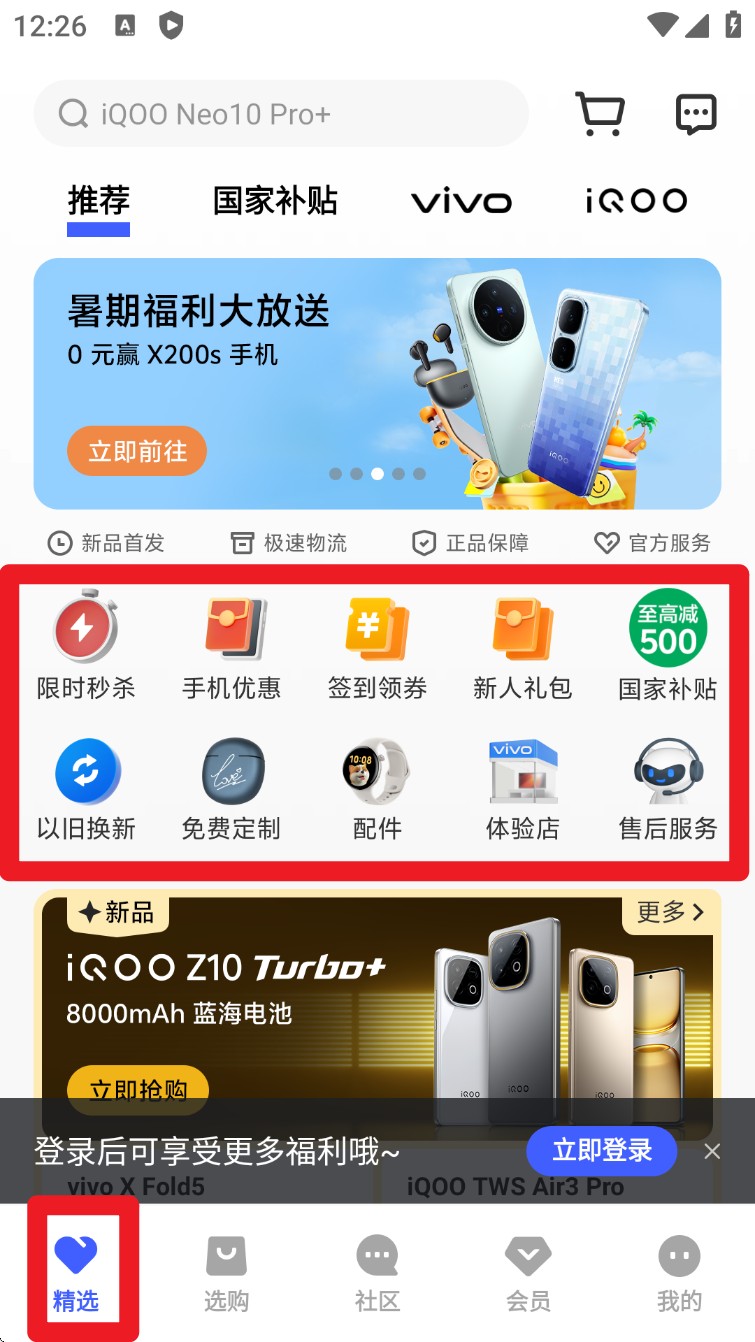The height and width of the screenshot is (1342, 755).
Task: Tap the iQOO Neo10 Pro+ search box
Action: tap(280, 114)
